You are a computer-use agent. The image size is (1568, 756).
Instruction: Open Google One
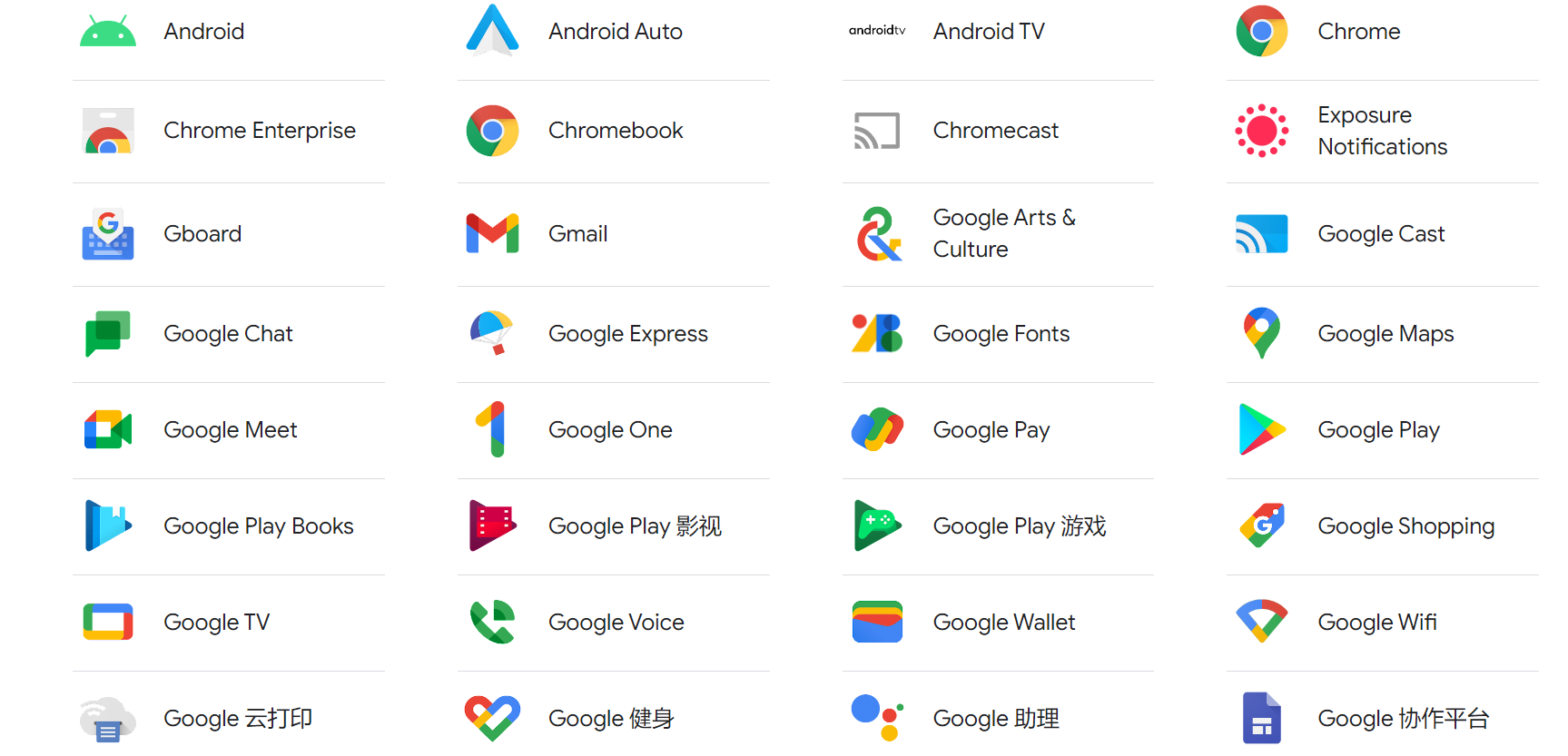coord(610,430)
